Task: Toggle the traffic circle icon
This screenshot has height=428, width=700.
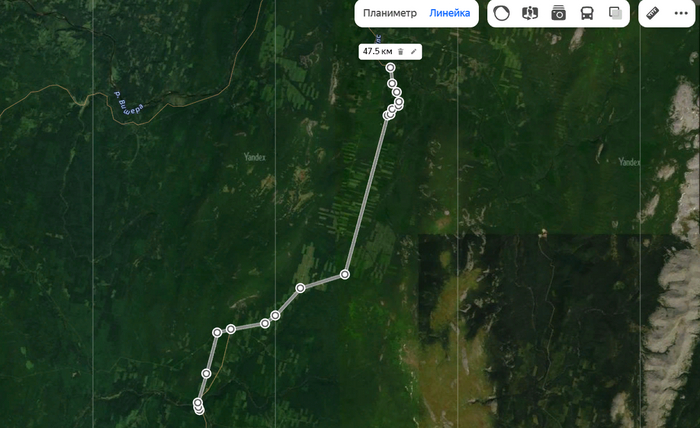Action: [502, 14]
